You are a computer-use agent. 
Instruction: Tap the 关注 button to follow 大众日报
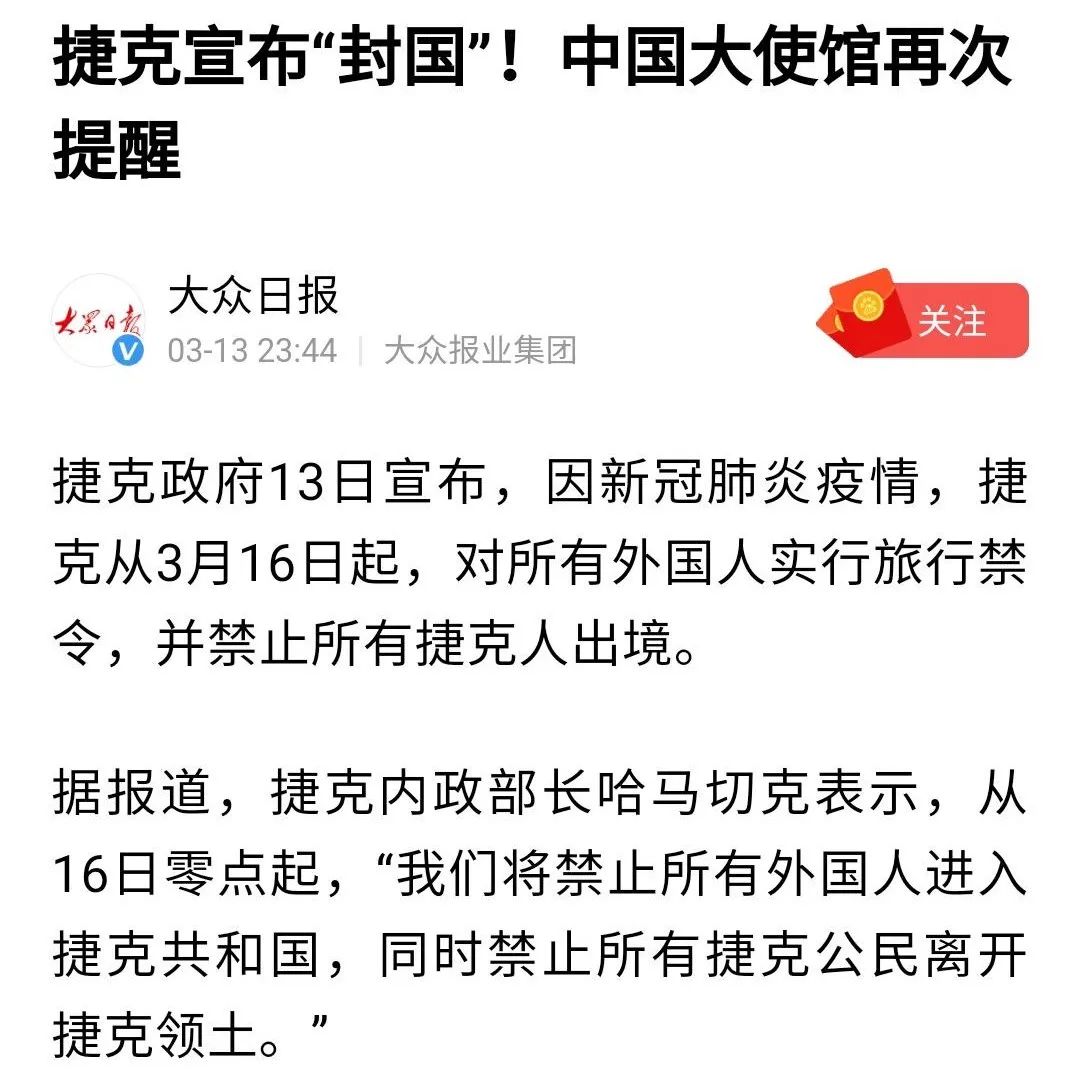951,321
